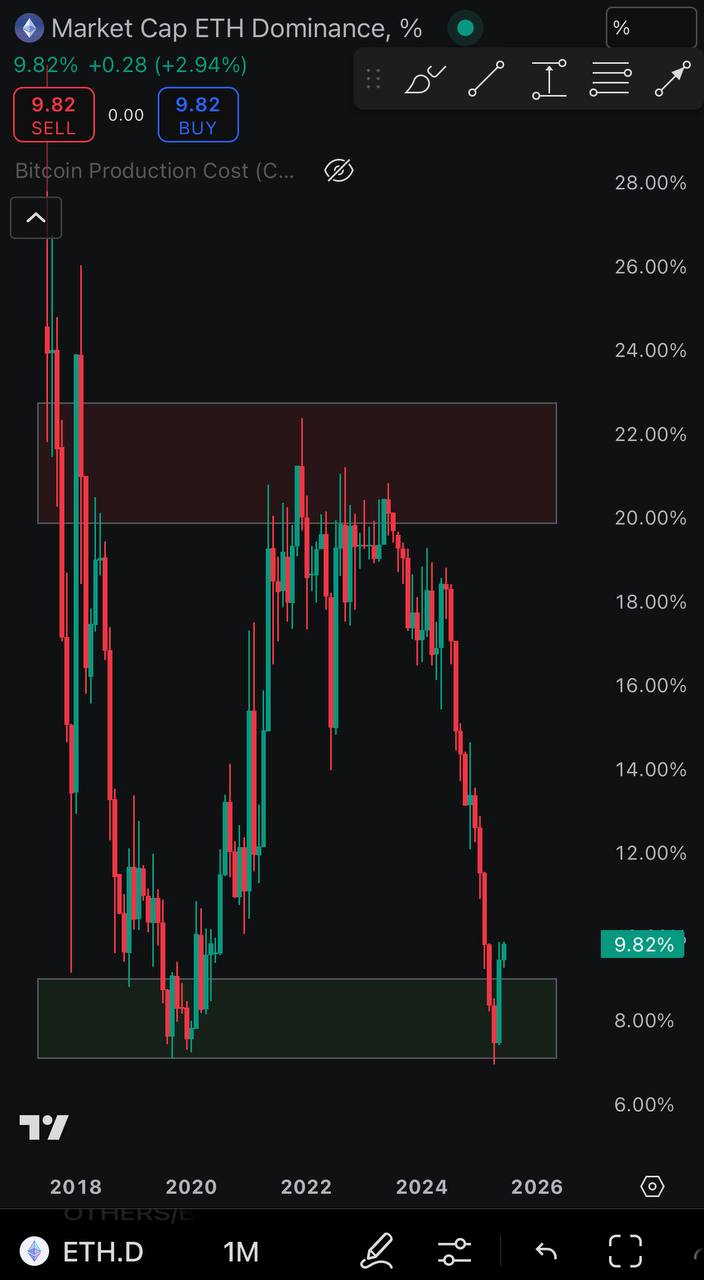
Task: Open the drawing pencil tools
Action: coord(377,1250)
